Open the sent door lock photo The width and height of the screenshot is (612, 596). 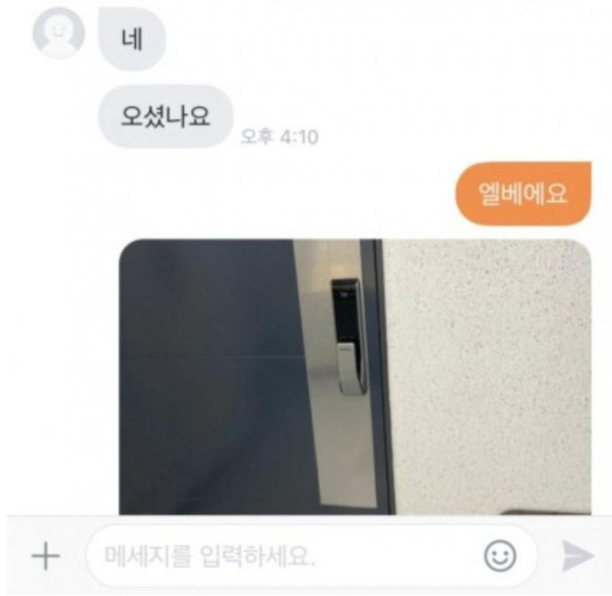[355, 376]
